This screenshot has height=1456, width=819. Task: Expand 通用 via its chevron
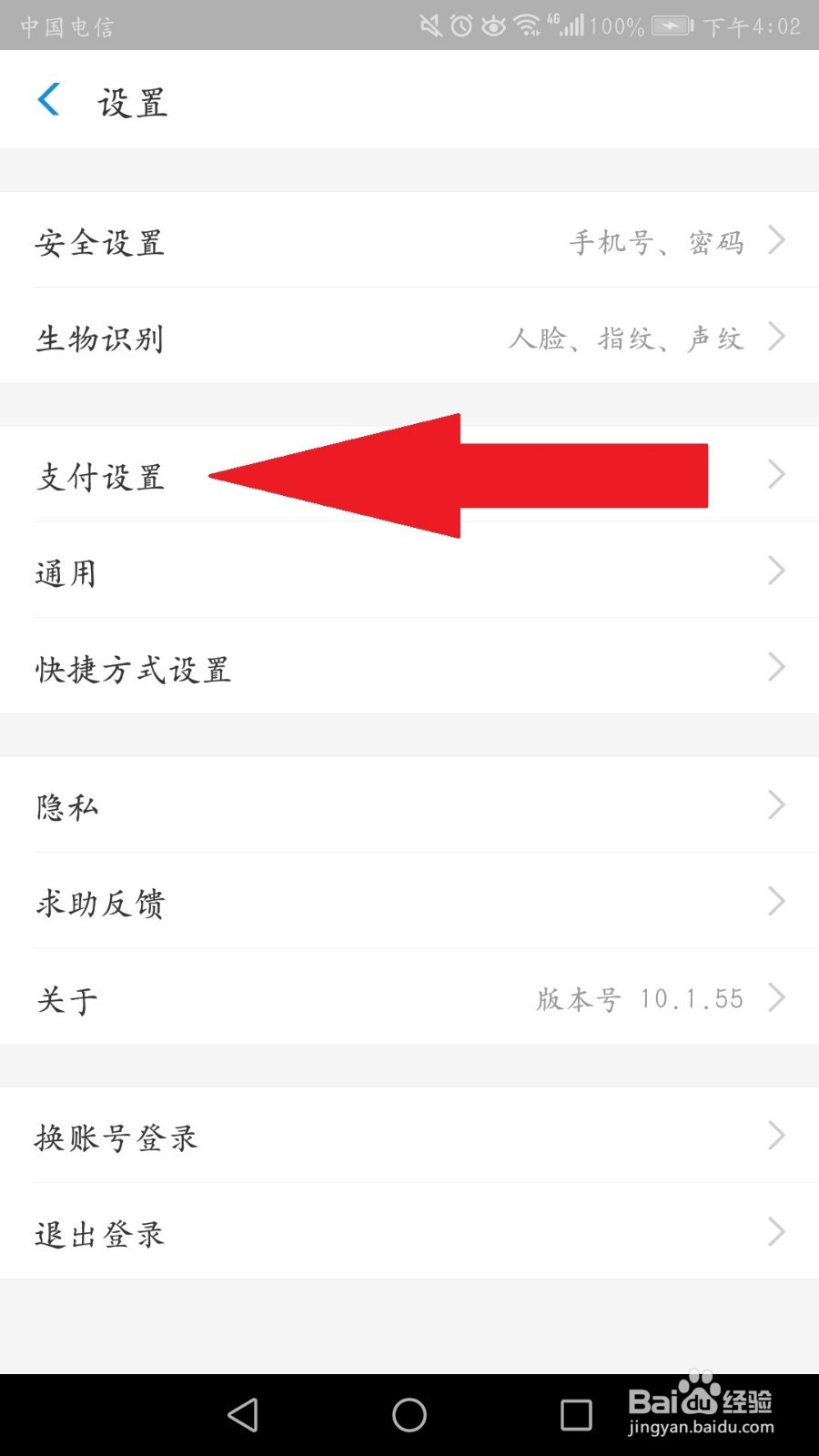click(777, 571)
